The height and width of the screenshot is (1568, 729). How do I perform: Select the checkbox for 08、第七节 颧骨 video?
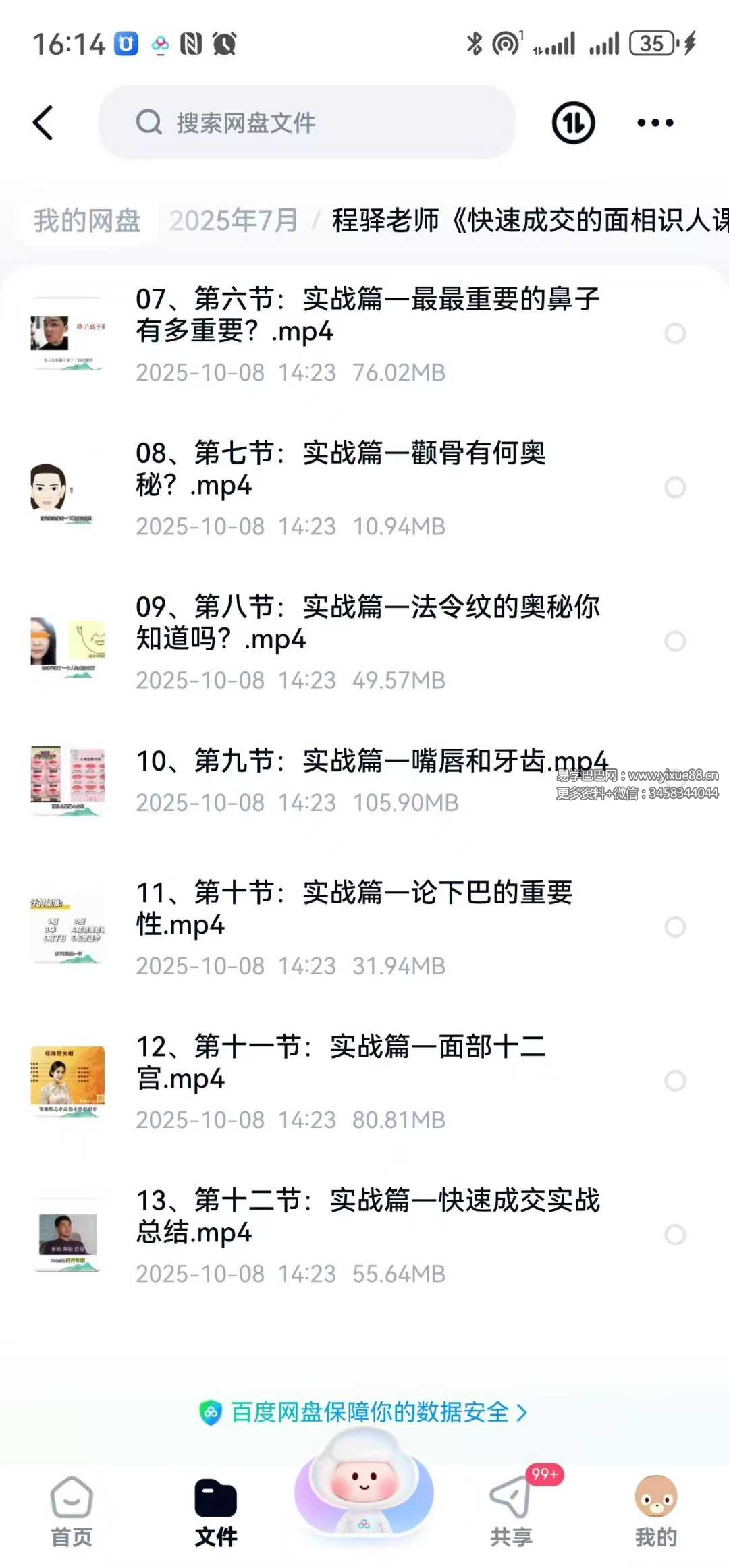[675, 487]
